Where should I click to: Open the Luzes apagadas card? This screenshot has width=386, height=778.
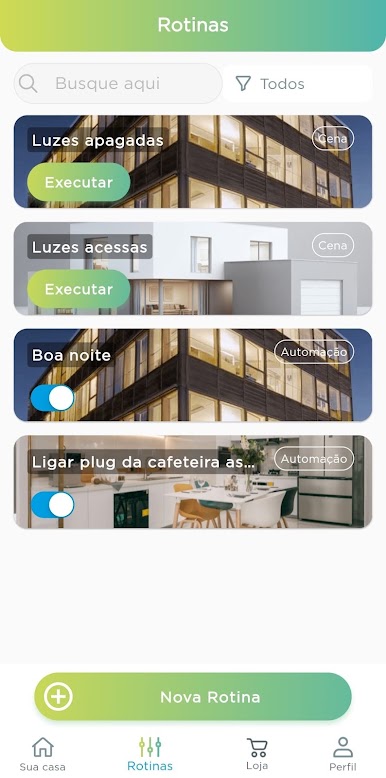[x=193, y=161]
